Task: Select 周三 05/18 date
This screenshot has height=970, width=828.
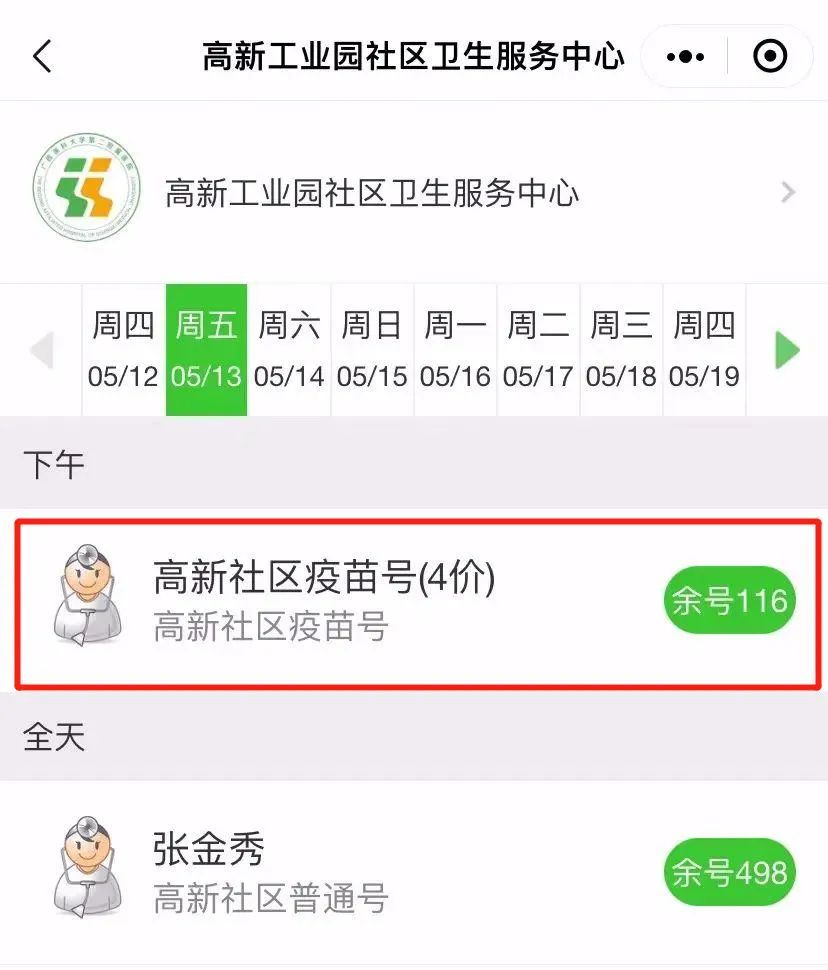Action: [621, 350]
